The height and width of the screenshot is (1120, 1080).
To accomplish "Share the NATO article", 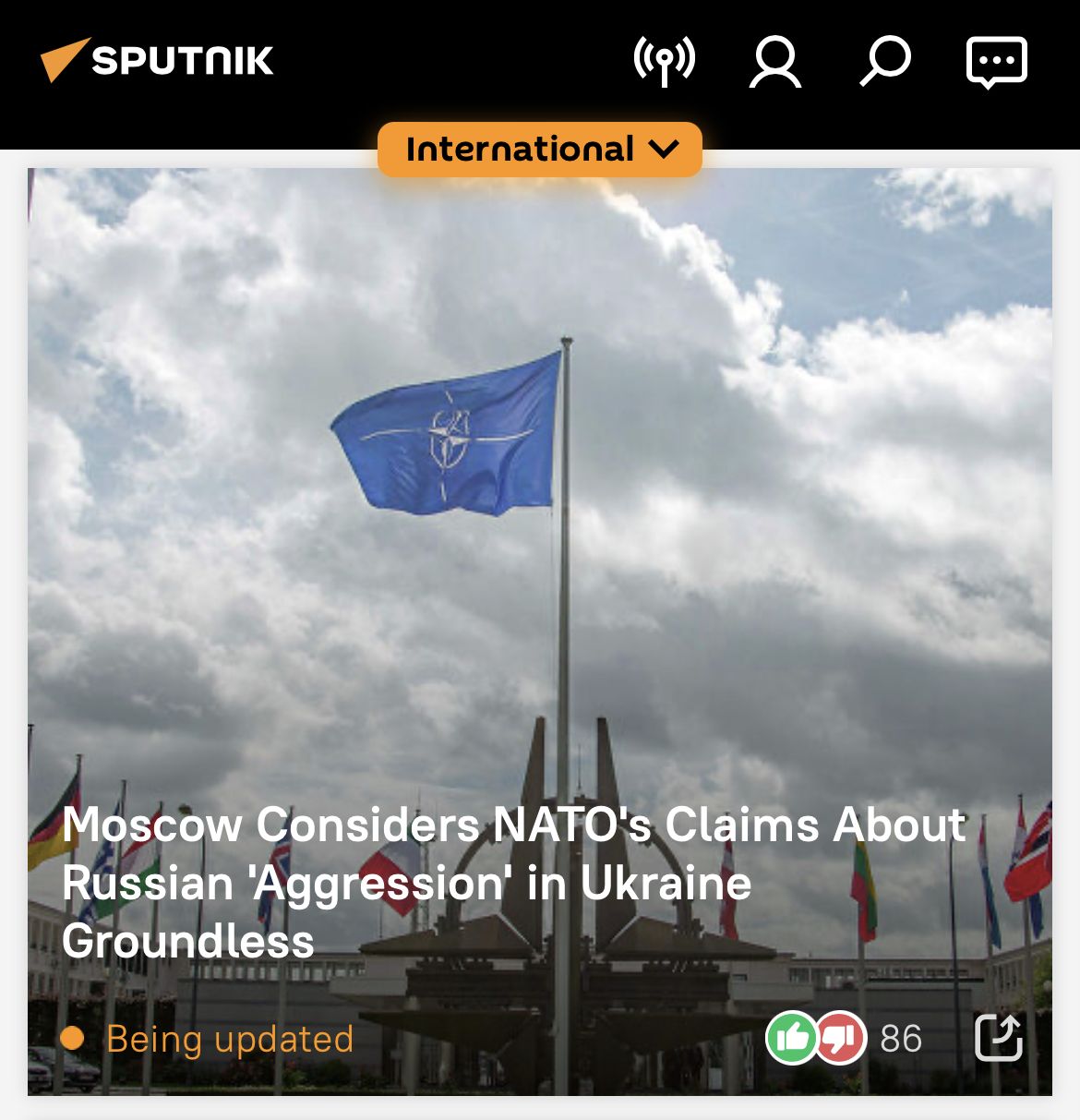I will coord(999,1038).
